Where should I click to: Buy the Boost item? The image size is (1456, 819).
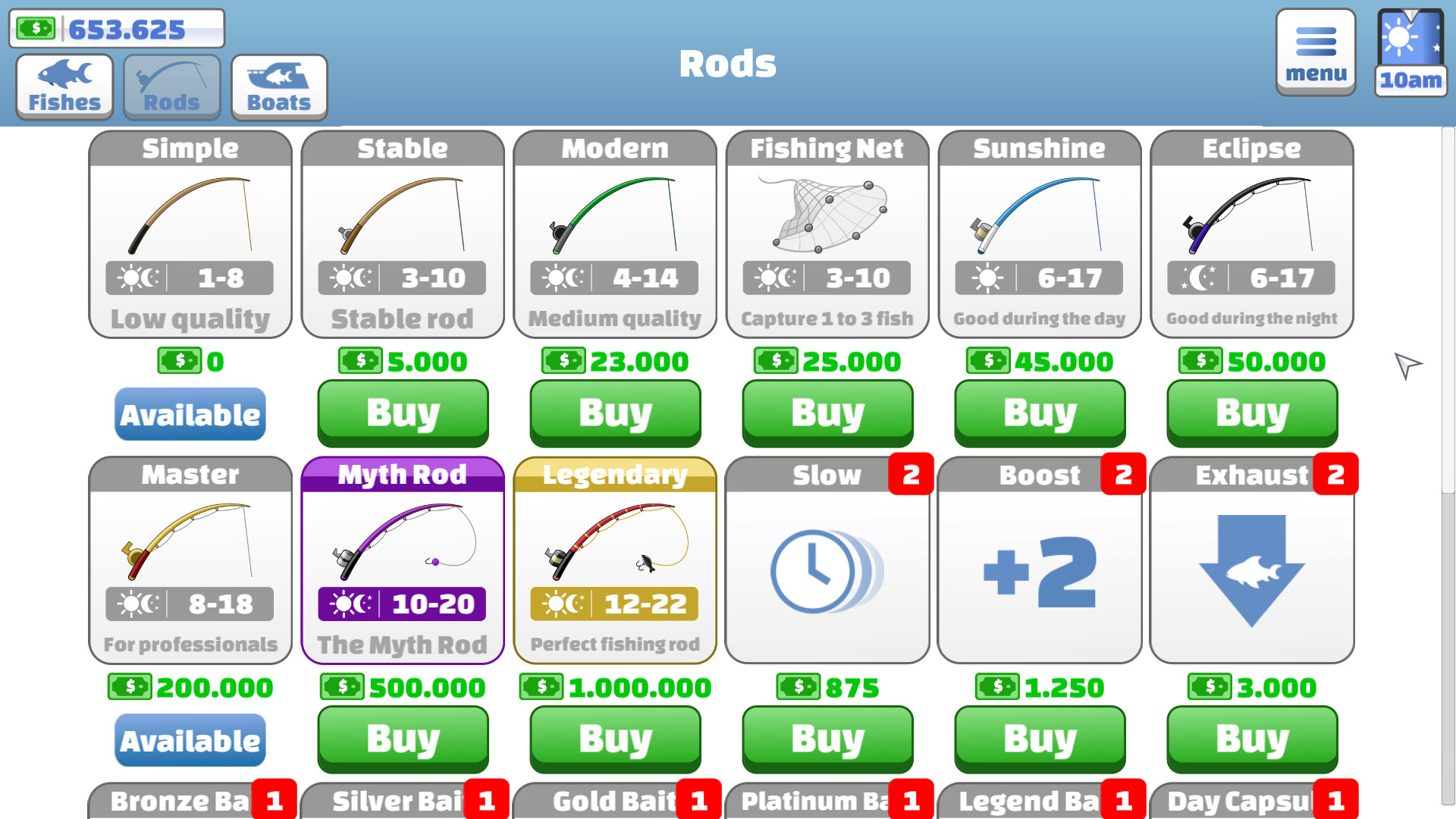point(1040,739)
